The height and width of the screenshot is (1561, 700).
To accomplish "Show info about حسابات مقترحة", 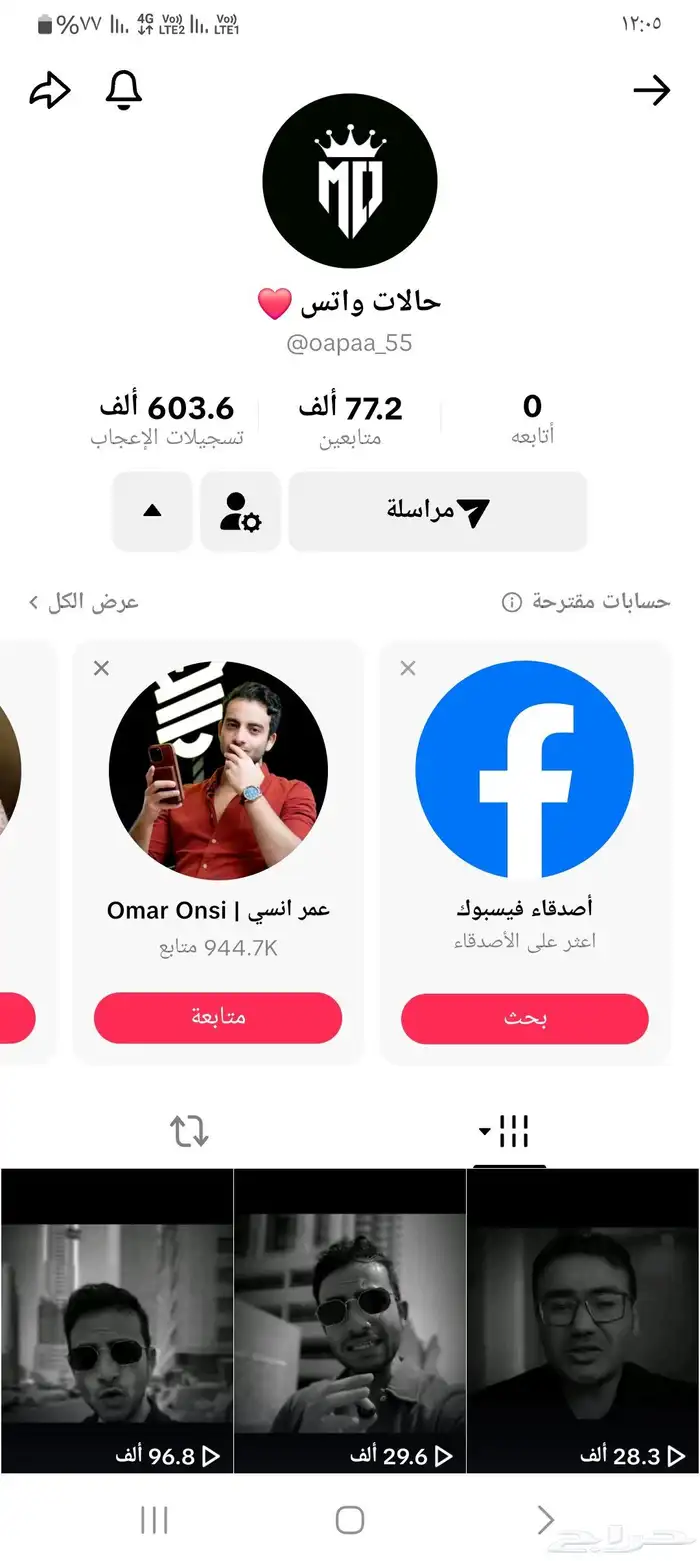I will (x=511, y=602).
